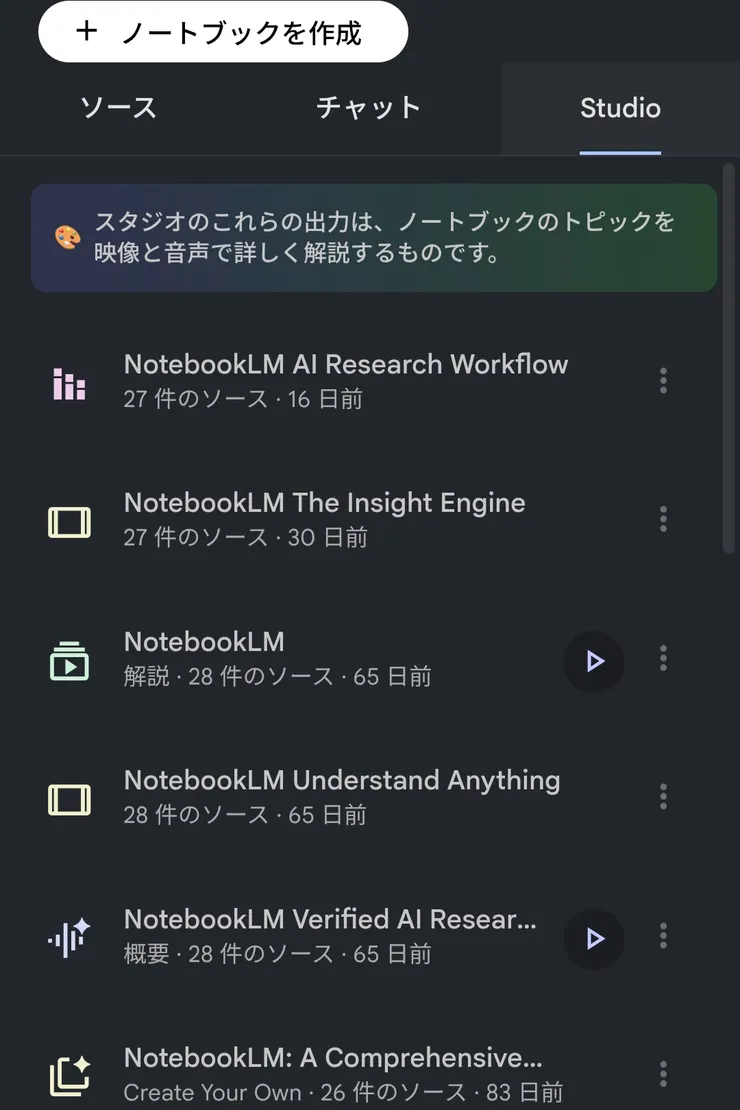Click the plus icon on the create notebook button
The width and height of the screenshot is (740, 1110).
click(x=87, y=32)
